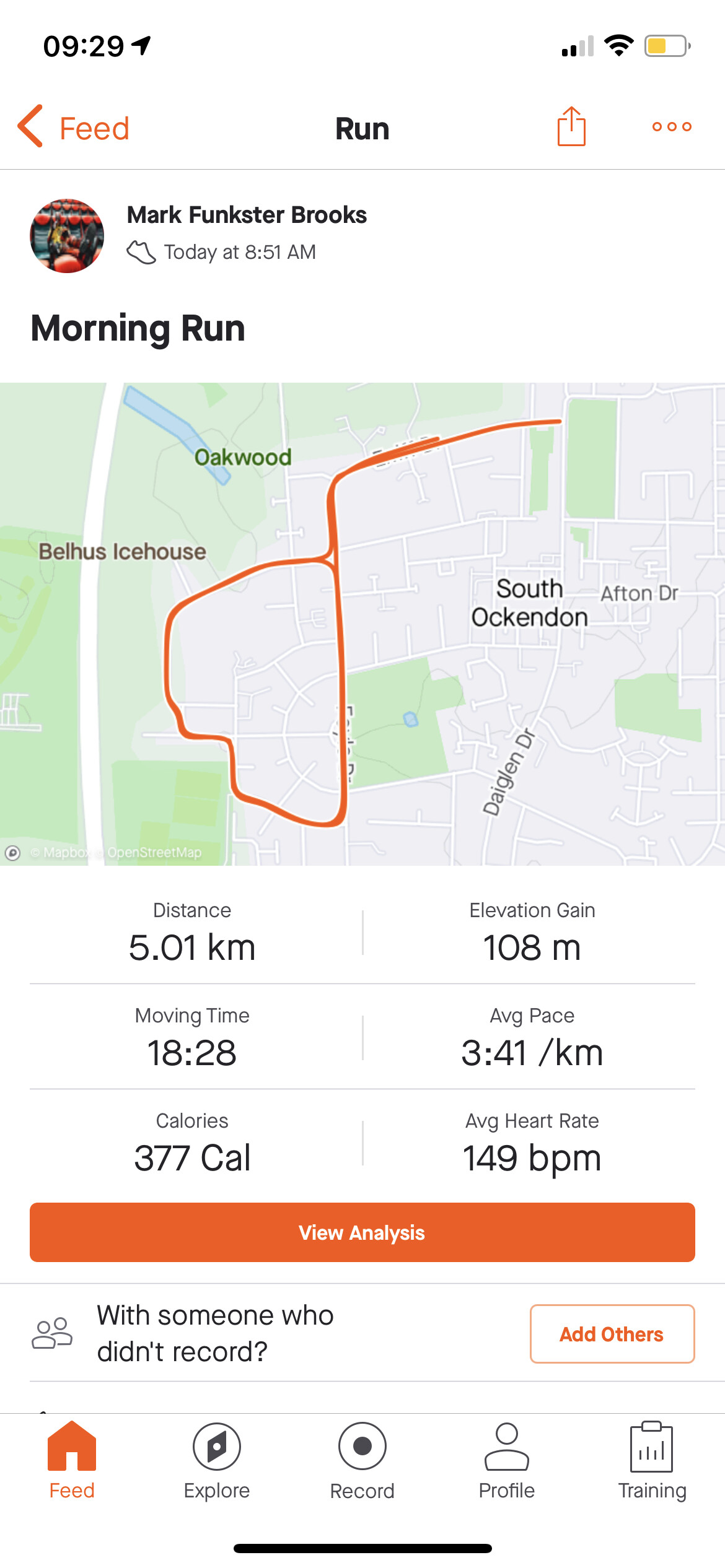
Task: Switch to the Feed tab
Action: (x=72, y=1460)
